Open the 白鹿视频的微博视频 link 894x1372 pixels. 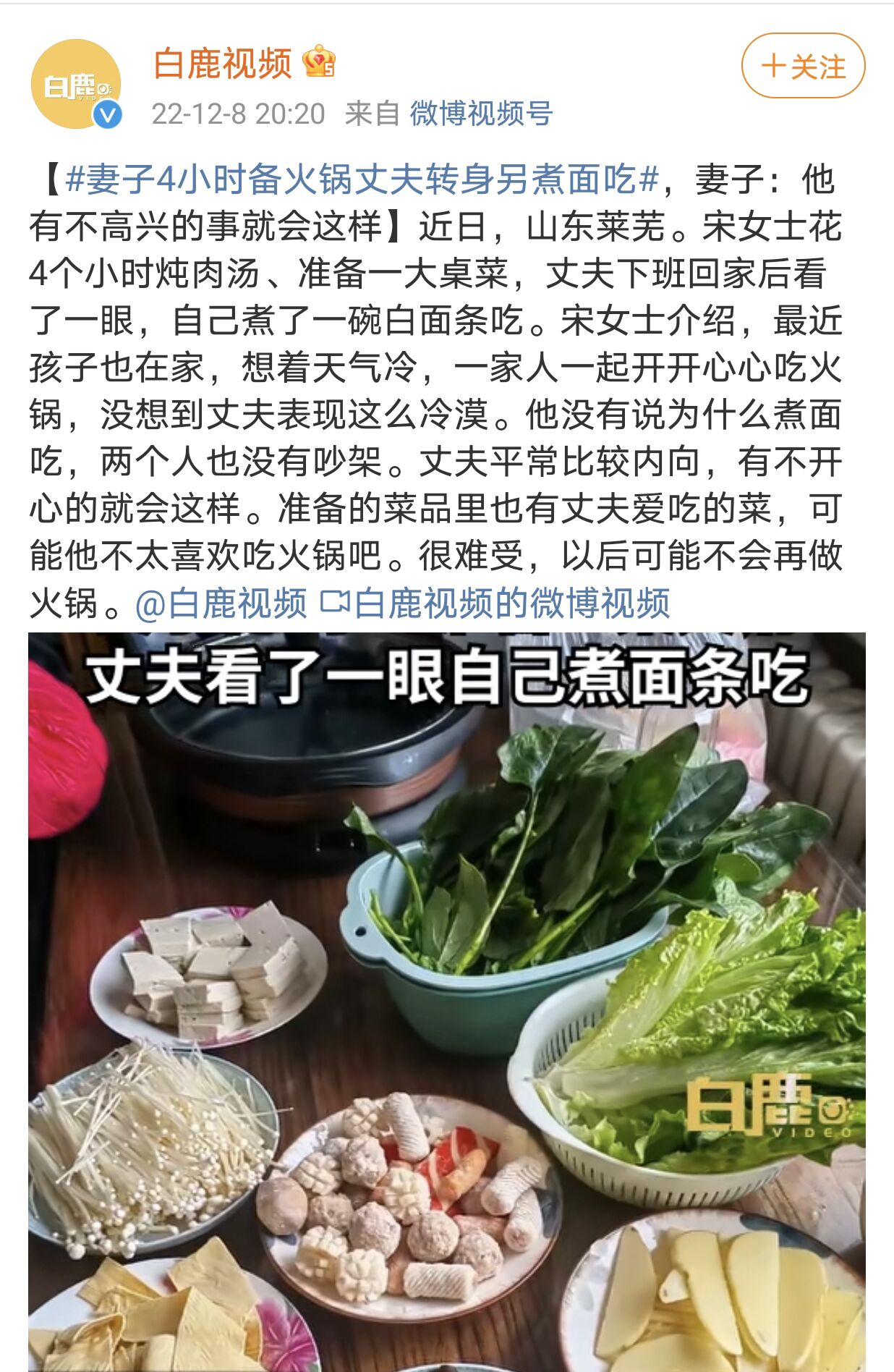[x=495, y=603]
